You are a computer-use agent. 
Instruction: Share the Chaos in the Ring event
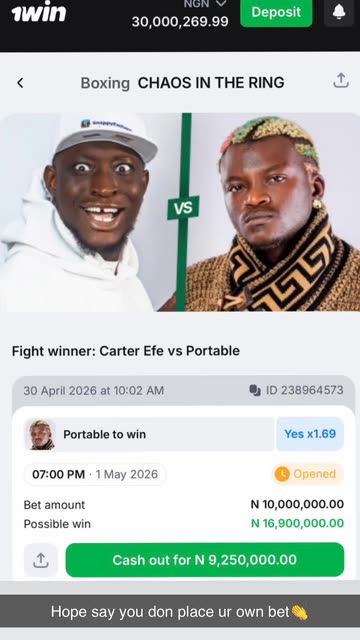pyautogui.click(x=341, y=80)
